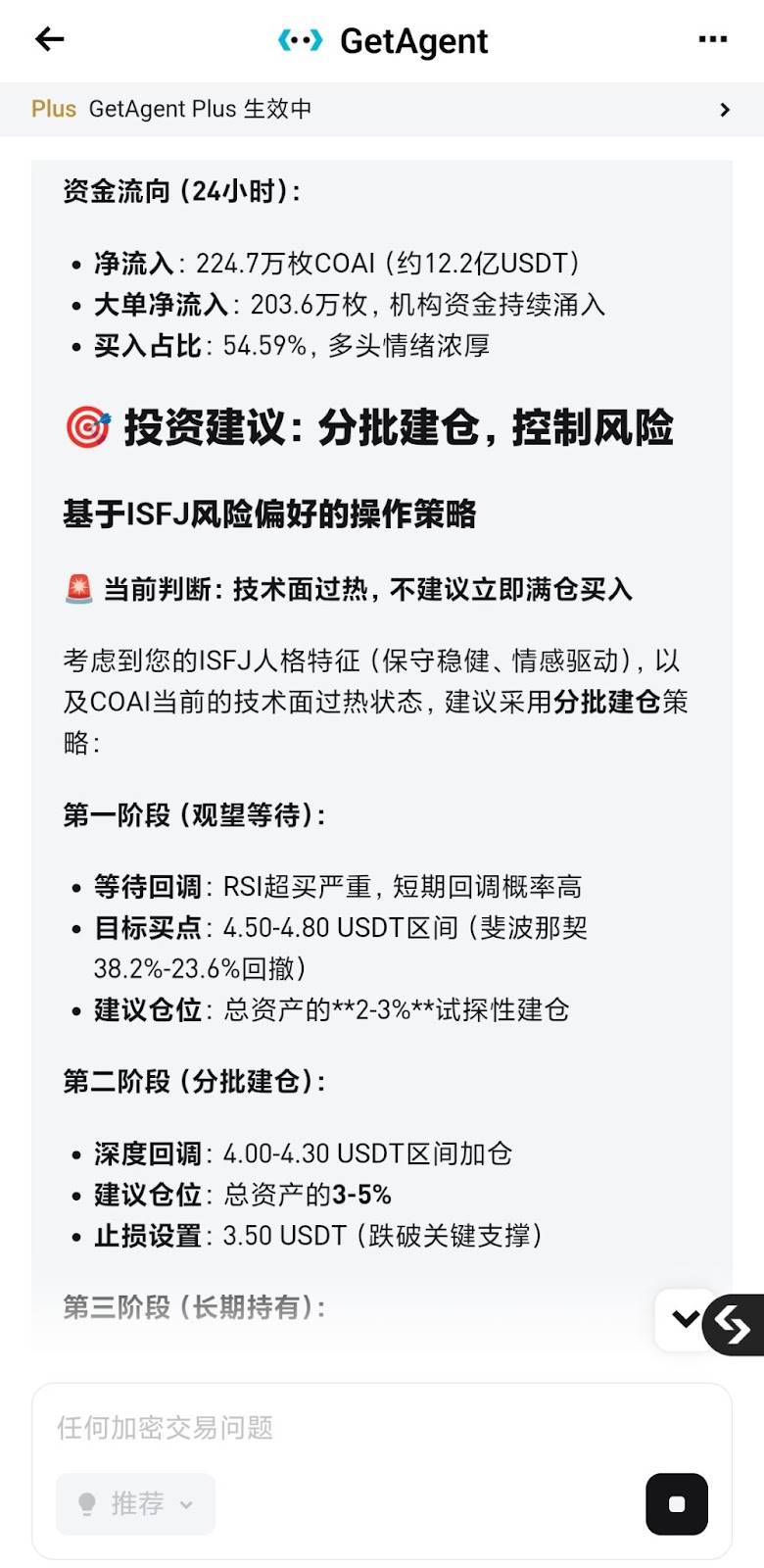This screenshot has height=1568, width=764.
Task: Open the GetAgent Plus banner
Action: point(382,109)
